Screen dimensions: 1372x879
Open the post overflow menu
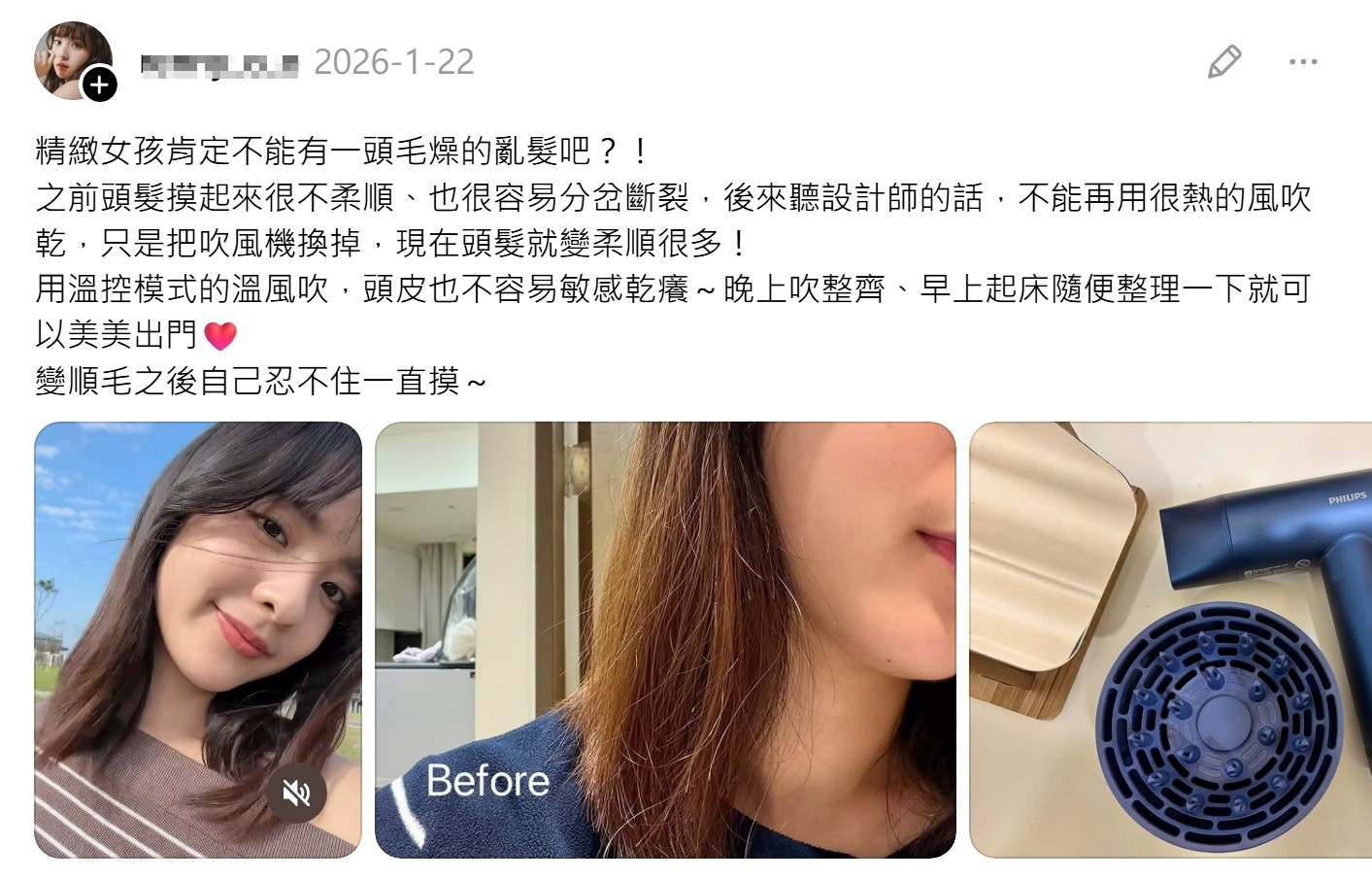click(1302, 61)
